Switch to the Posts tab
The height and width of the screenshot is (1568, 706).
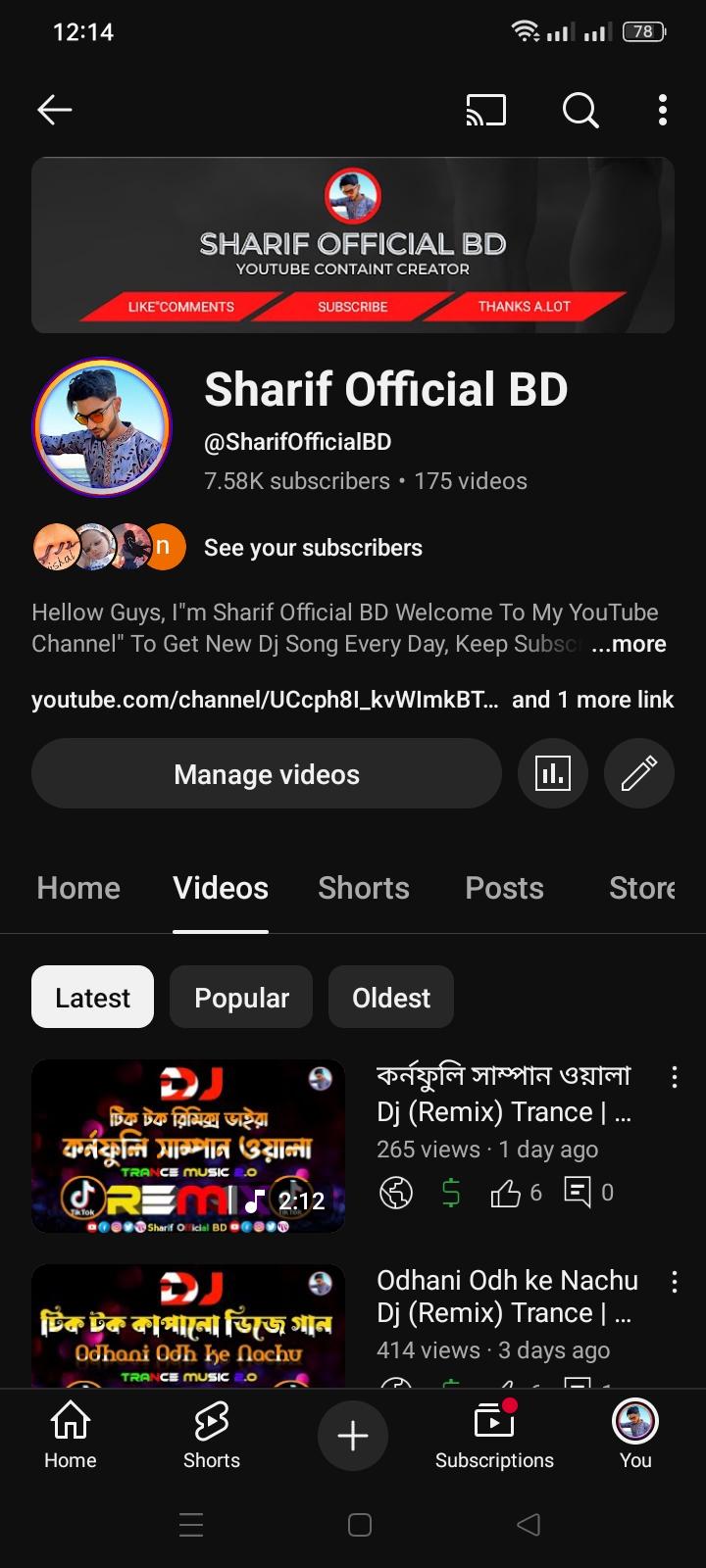coord(504,888)
